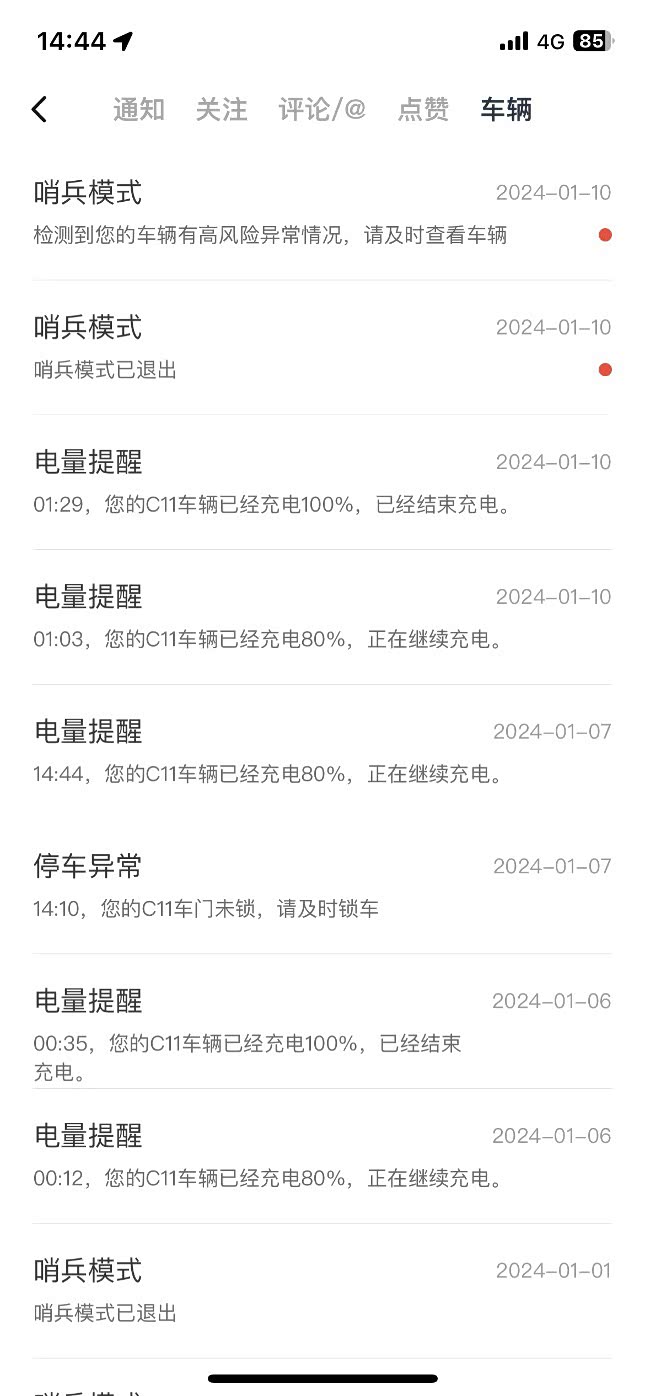Switch to the 通知 tab
Screen dimensions: 646x1396
point(139,109)
